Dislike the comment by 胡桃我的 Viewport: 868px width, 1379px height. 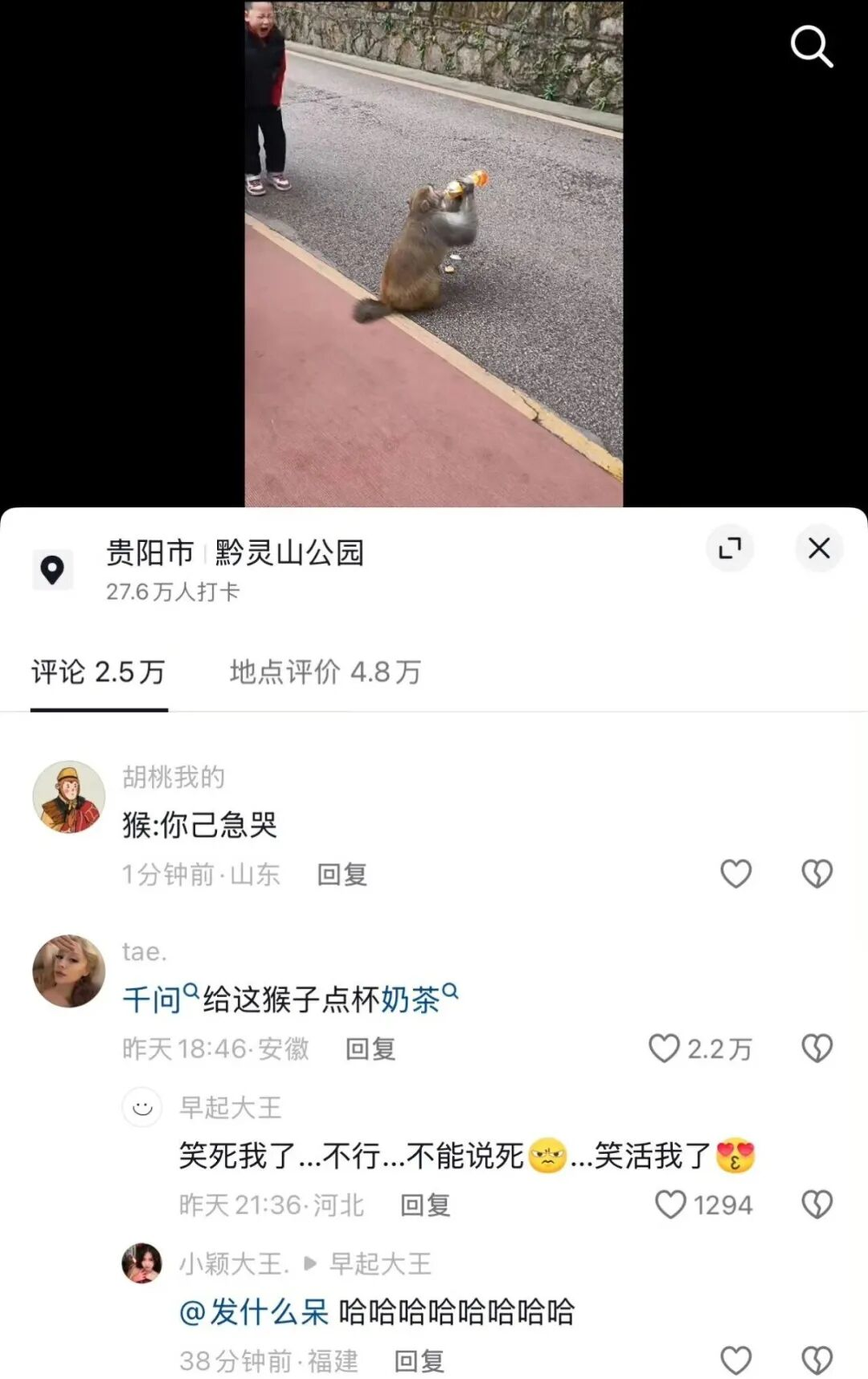click(817, 874)
